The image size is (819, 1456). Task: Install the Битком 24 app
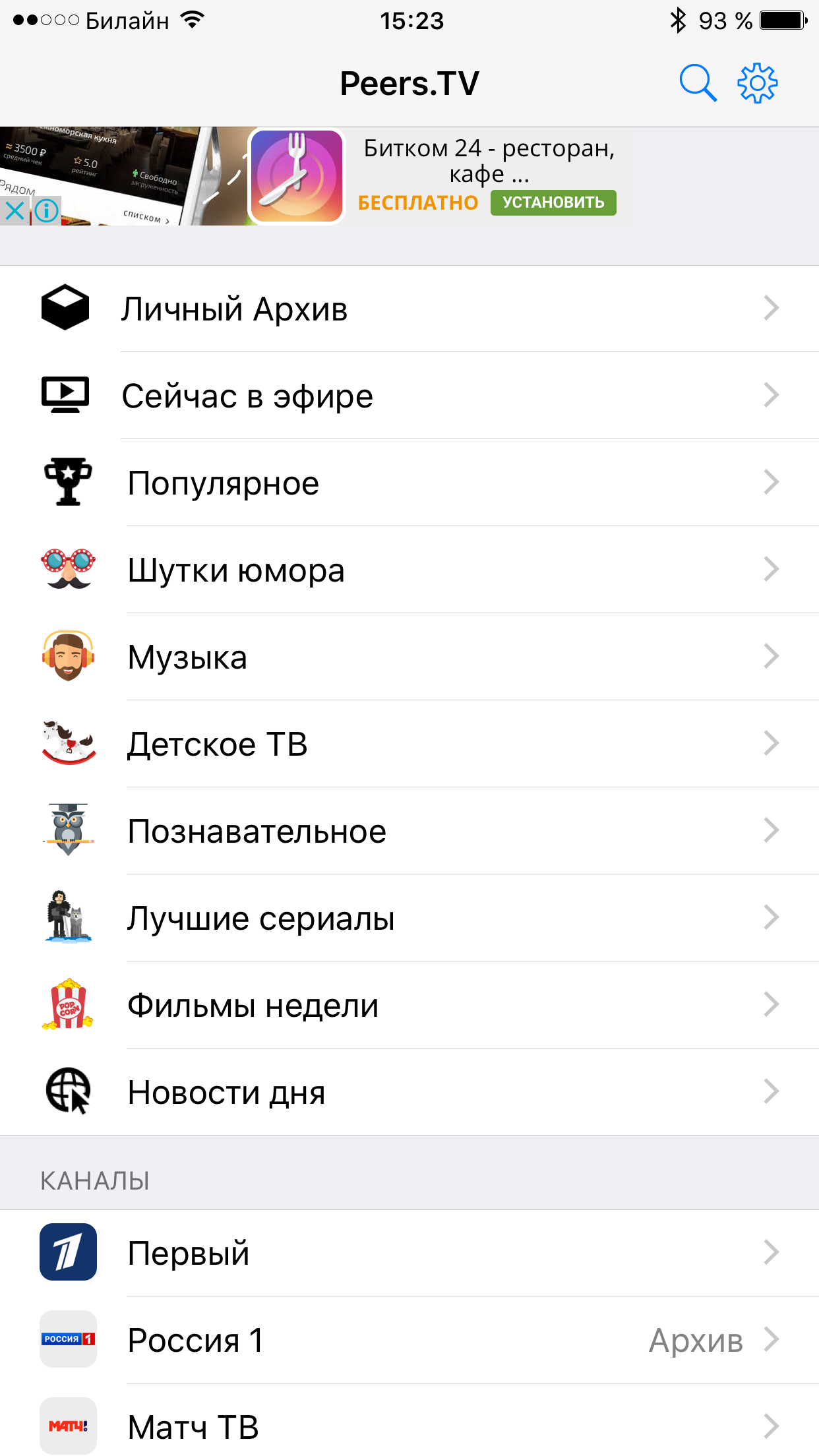pos(553,202)
